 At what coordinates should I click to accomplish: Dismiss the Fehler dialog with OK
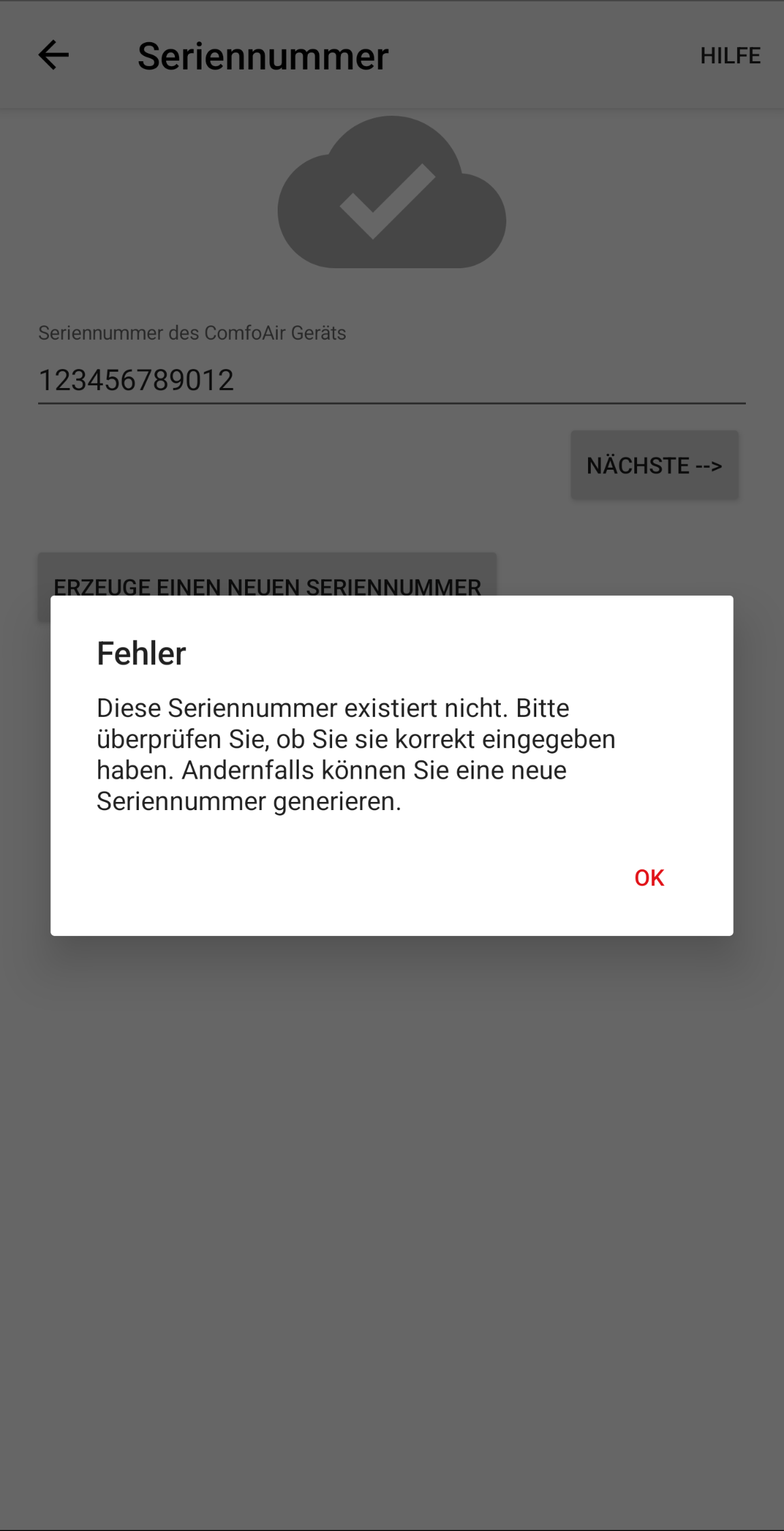pyautogui.click(x=649, y=877)
